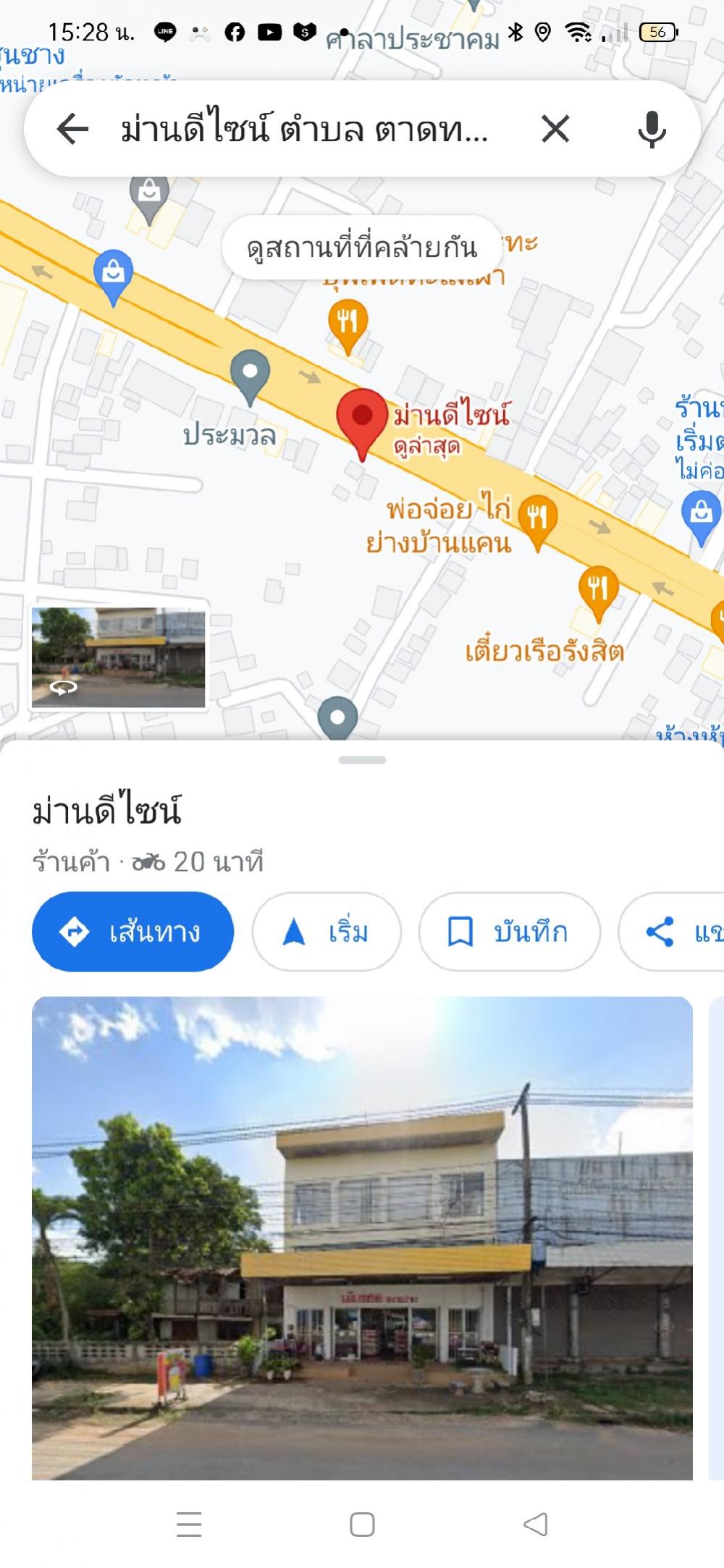Open the Street View thumbnail
724x1568 pixels.
pos(119,657)
